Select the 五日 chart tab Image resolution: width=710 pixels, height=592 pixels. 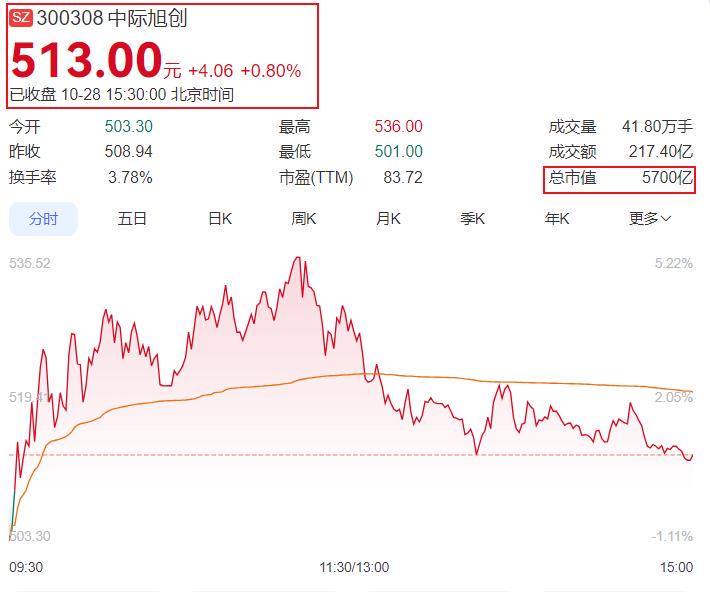click(x=132, y=218)
